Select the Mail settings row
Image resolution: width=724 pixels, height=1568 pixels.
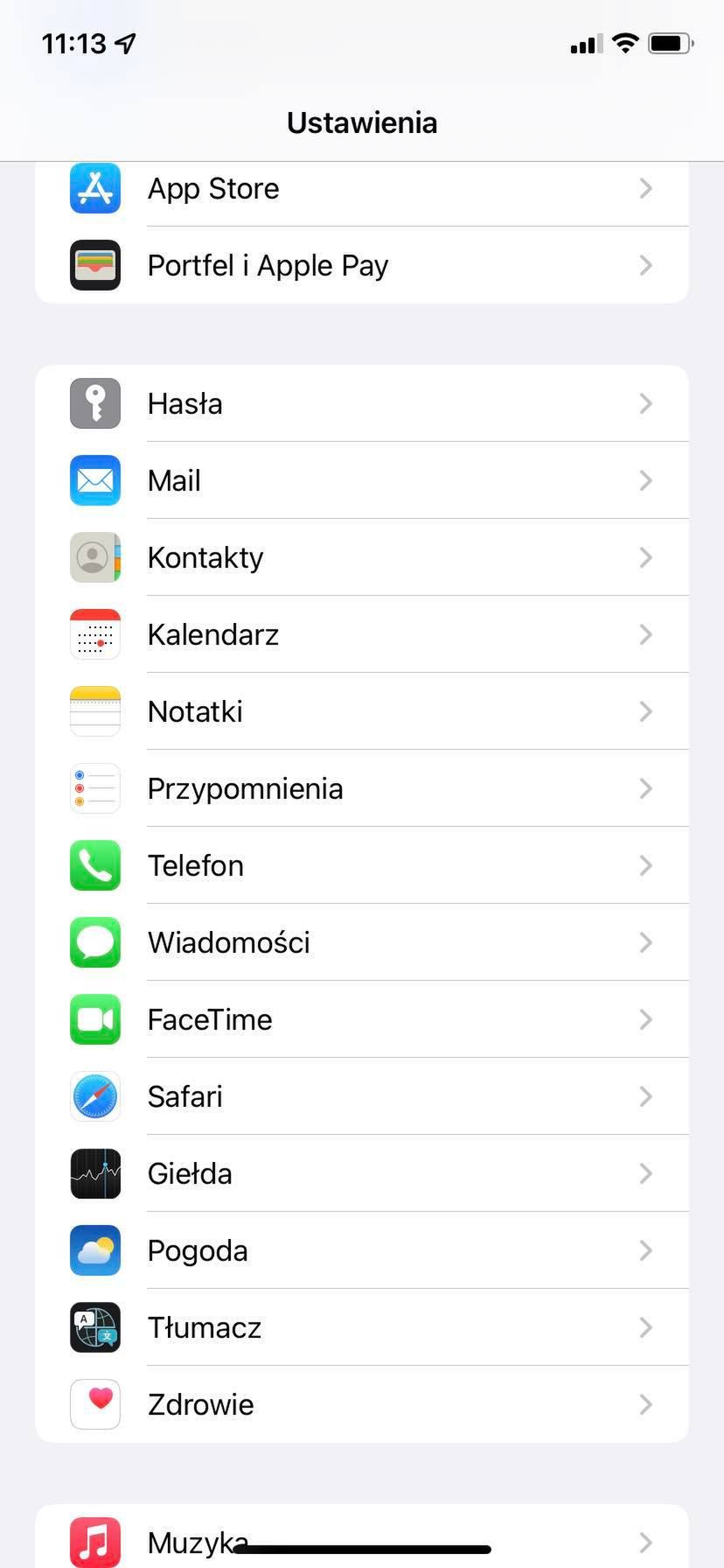click(x=362, y=480)
